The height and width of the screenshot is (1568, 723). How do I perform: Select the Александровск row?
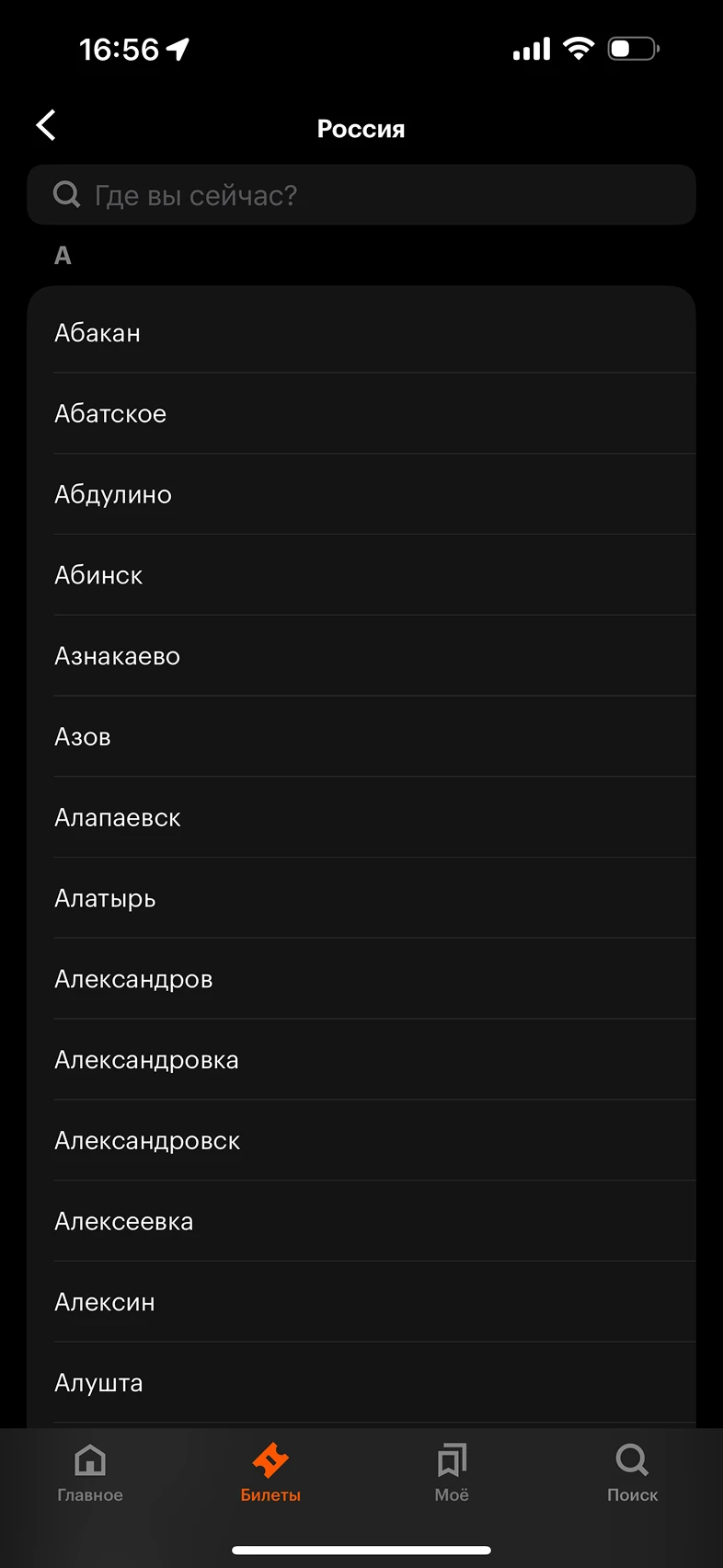[x=361, y=1142]
